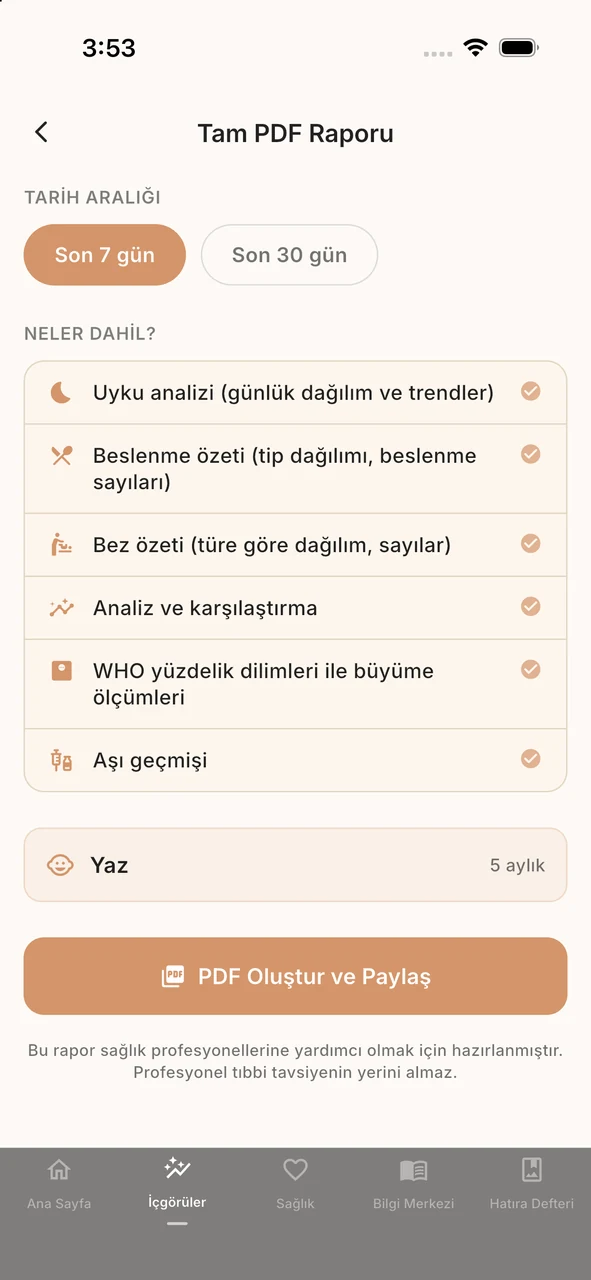The image size is (591, 1280).
Task: Toggle the Beslenme özeti checkbox
Action: coord(531,454)
